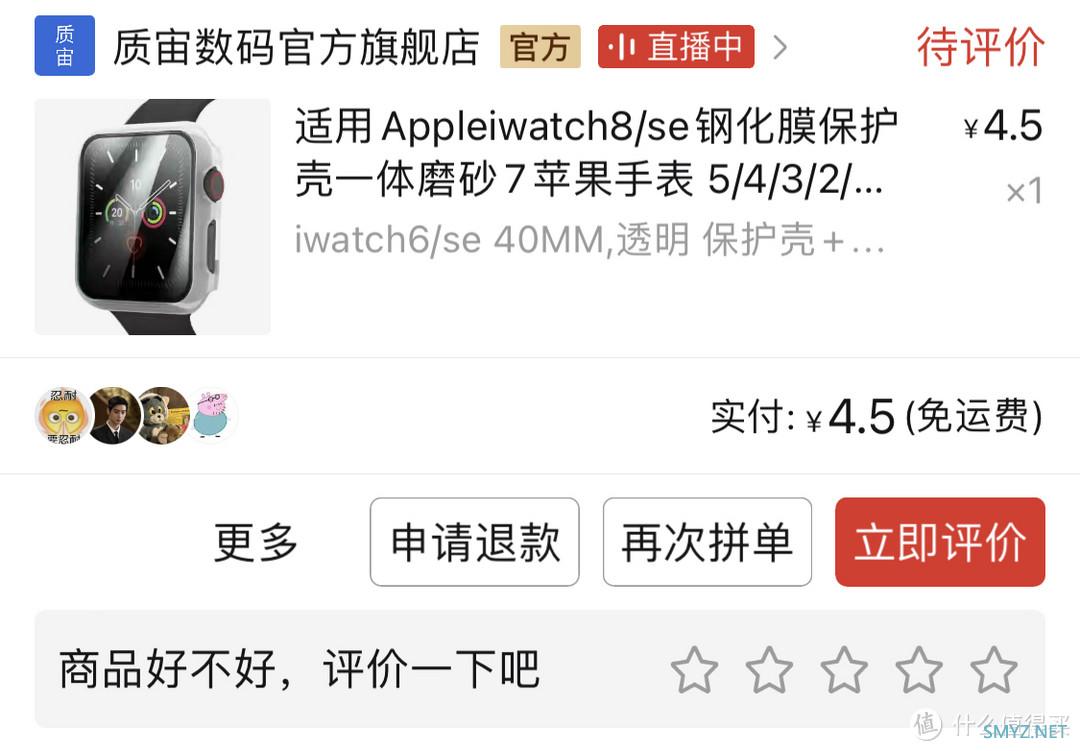The height and width of the screenshot is (751, 1080).
Task: Open the 适用Appleiwatch8/se钢化膜 order details
Action: [595, 154]
